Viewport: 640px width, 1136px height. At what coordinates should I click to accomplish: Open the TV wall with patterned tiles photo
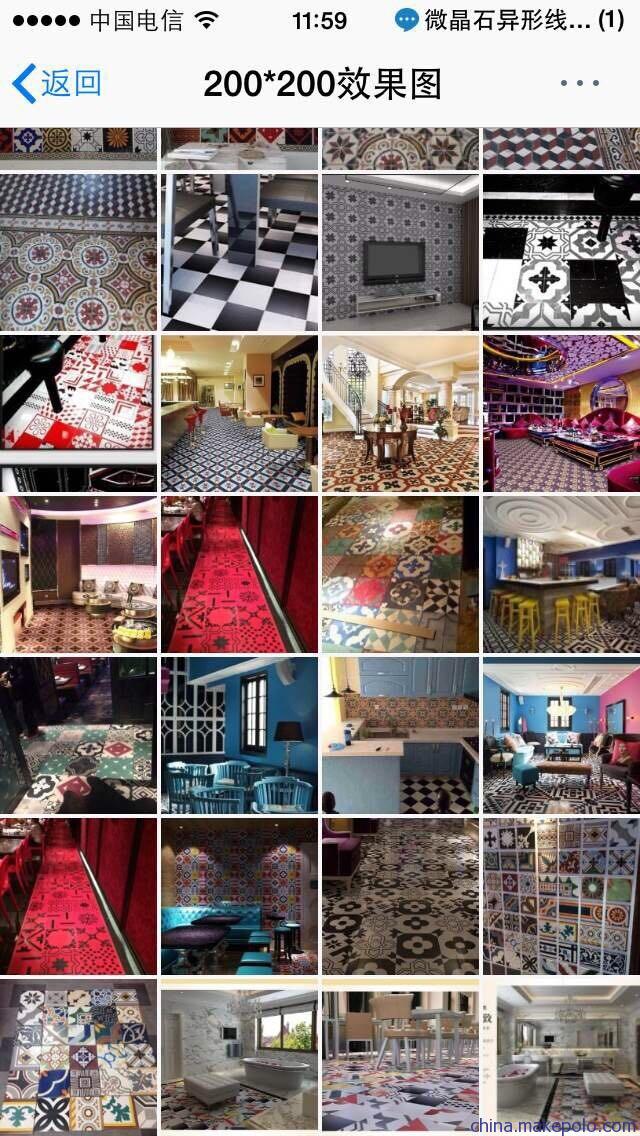[399, 252]
